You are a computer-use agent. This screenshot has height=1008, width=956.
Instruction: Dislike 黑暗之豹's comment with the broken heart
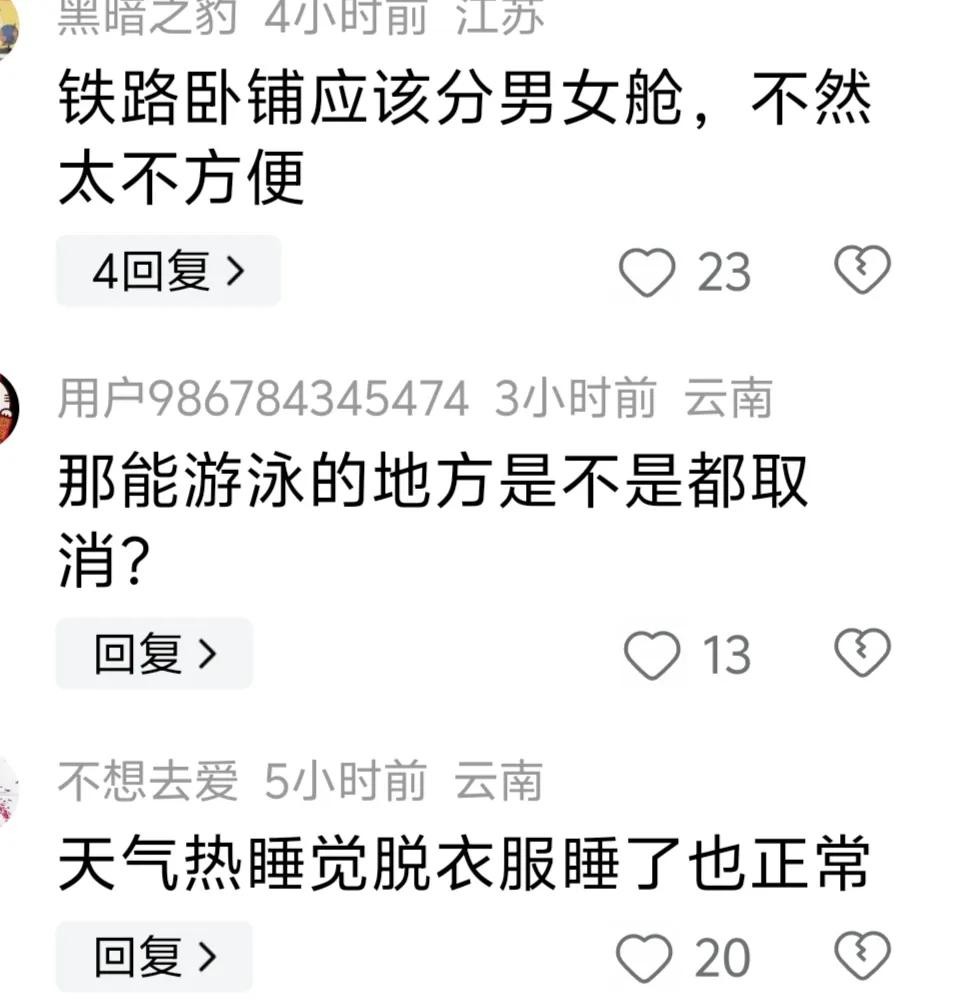[862, 270]
